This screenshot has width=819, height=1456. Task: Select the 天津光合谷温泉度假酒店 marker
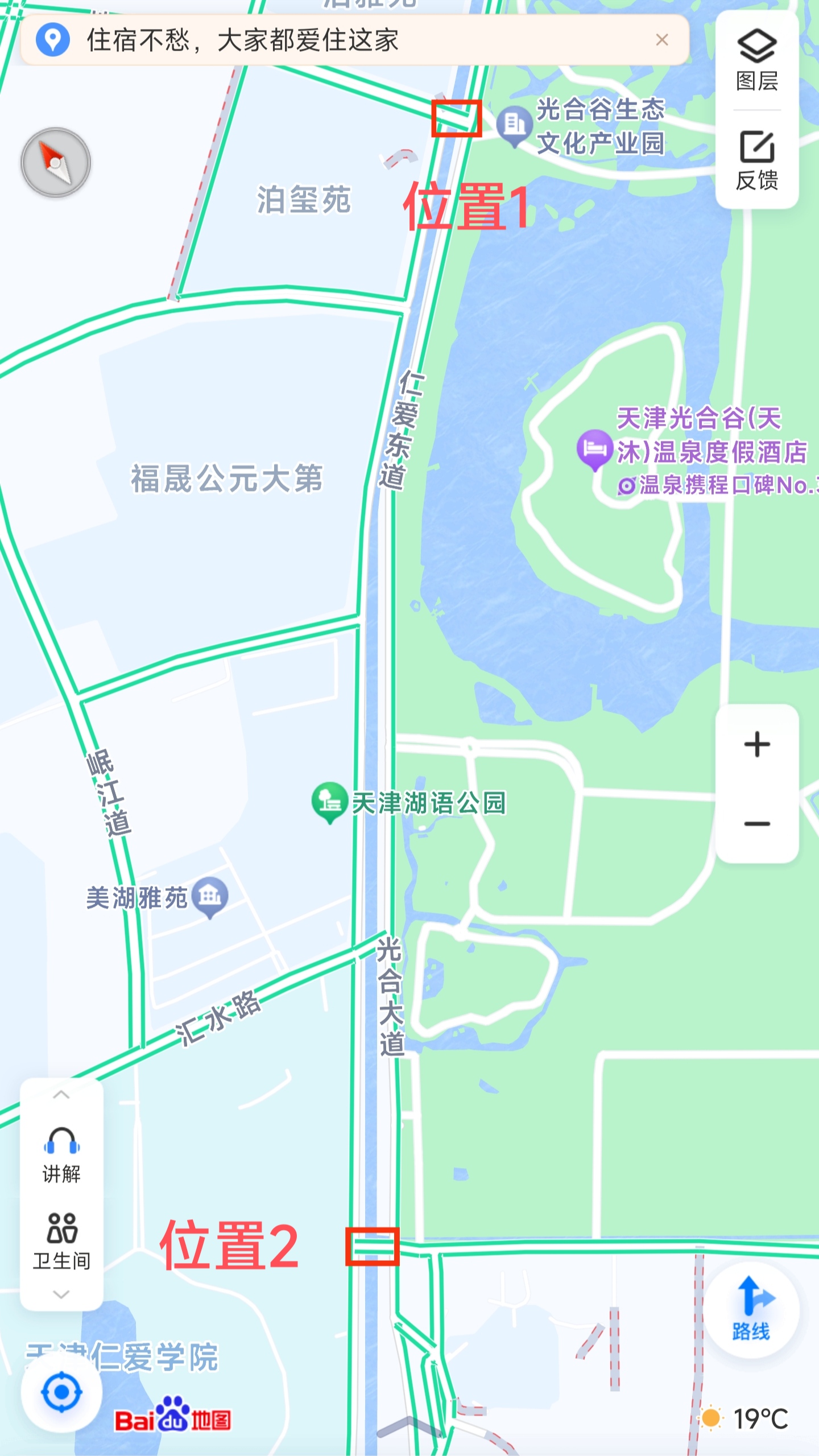pyautogui.click(x=594, y=447)
